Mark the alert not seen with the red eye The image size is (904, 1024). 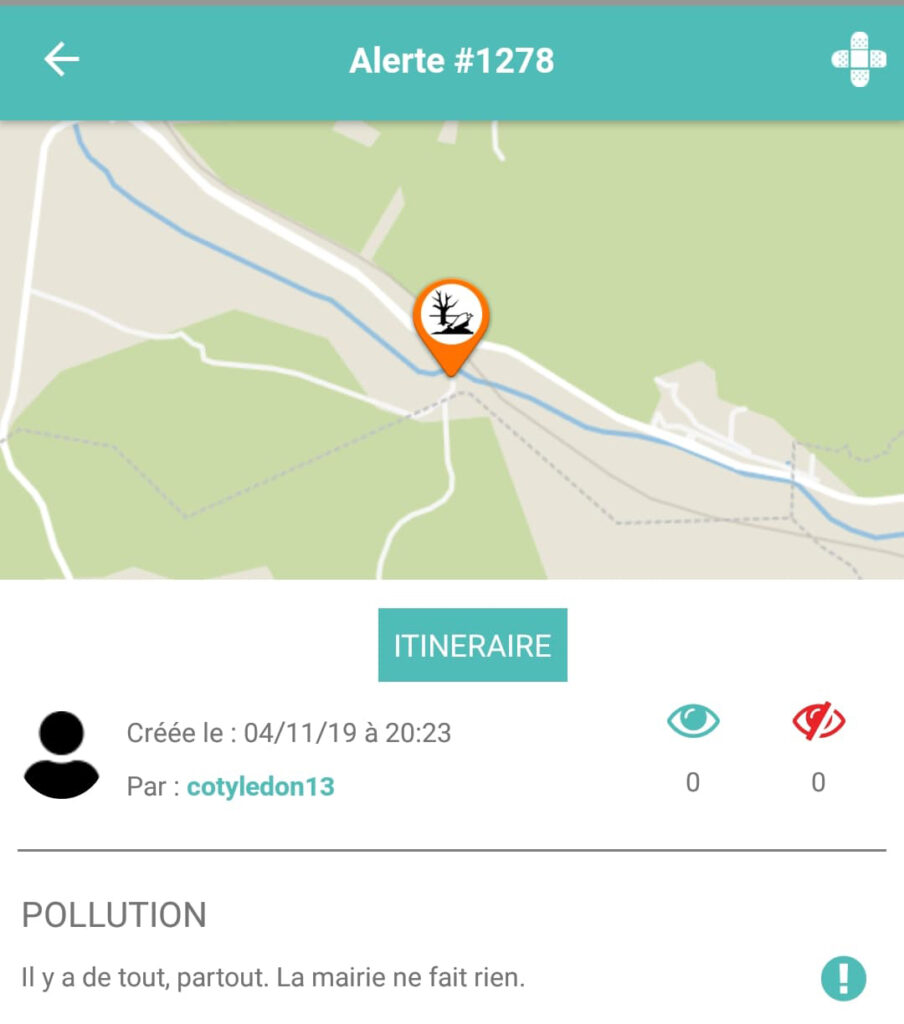pyautogui.click(x=818, y=721)
